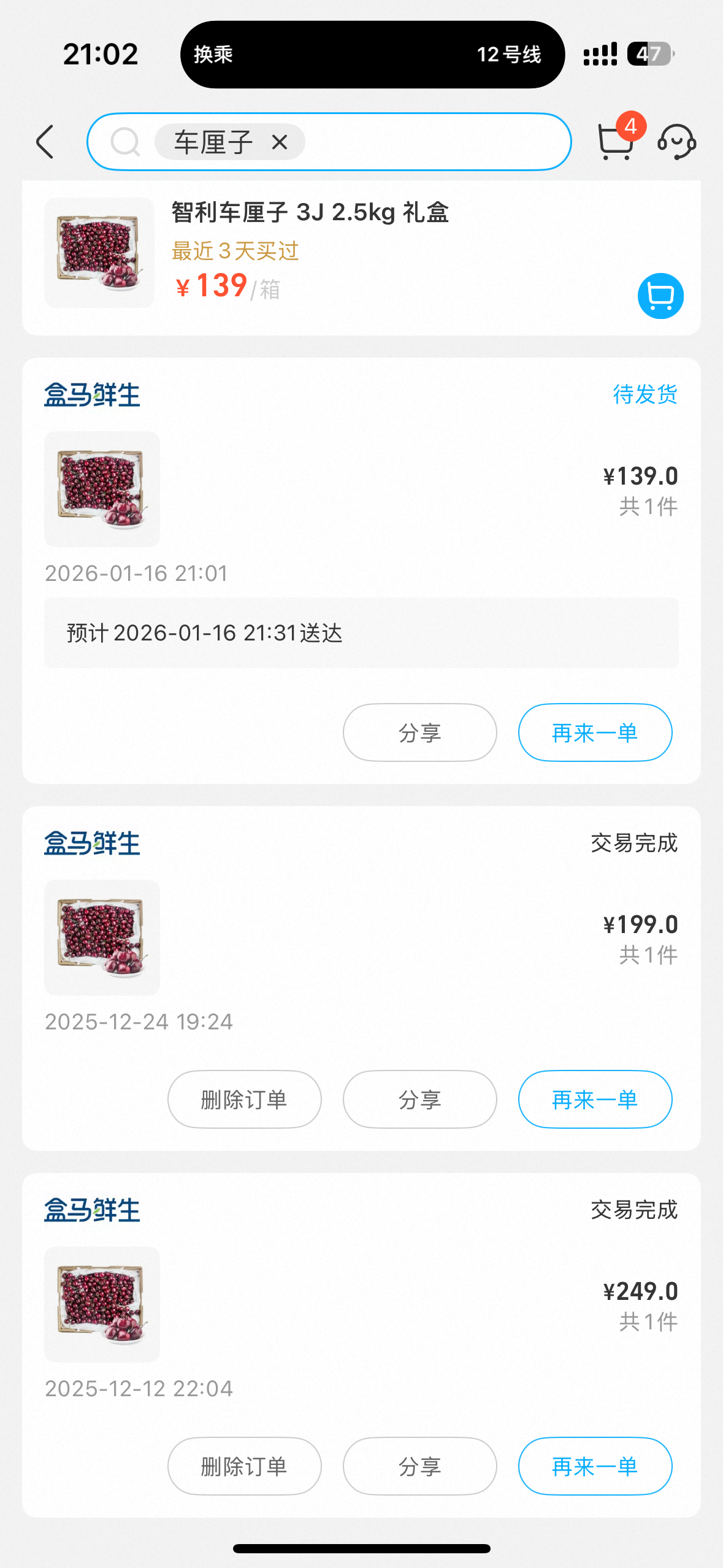Open the 智利车厘子 3J 2.5kg 礼盒 product

pyautogui.click(x=310, y=213)
